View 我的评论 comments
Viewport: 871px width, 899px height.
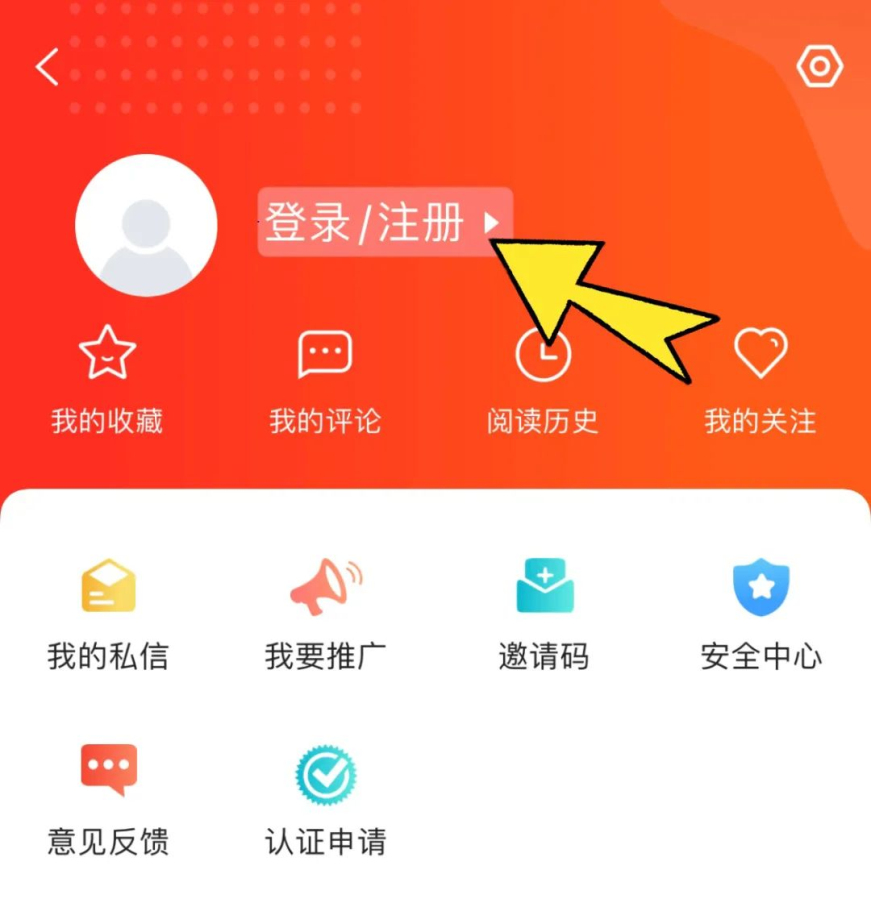point(325,380)
